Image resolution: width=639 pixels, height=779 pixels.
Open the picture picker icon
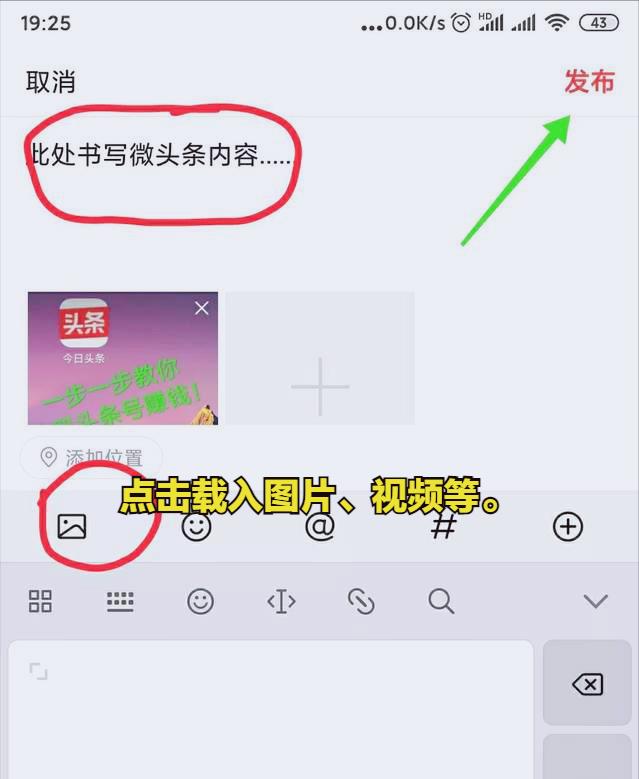(x=72, y=527)
